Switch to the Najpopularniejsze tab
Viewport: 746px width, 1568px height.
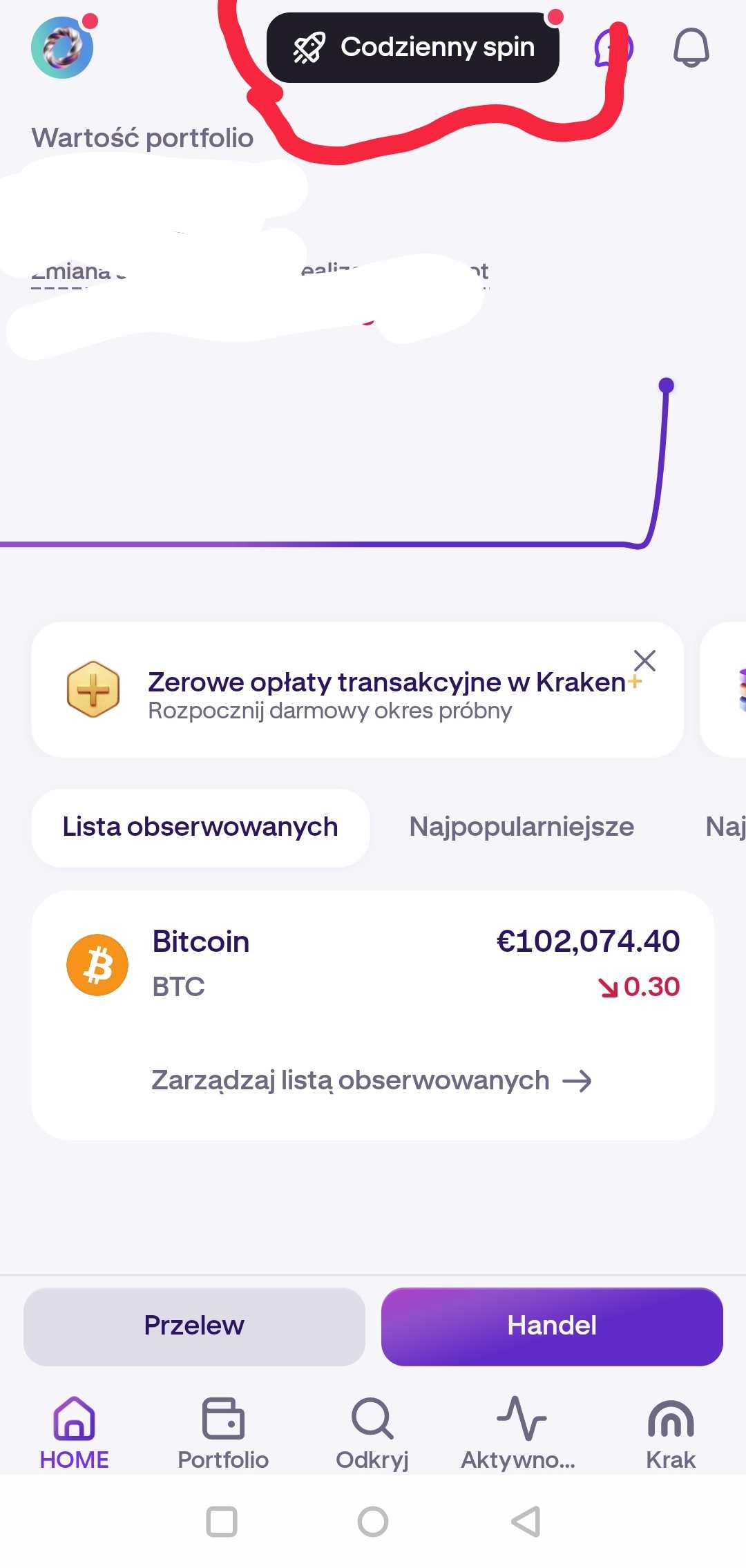point(522,827)
